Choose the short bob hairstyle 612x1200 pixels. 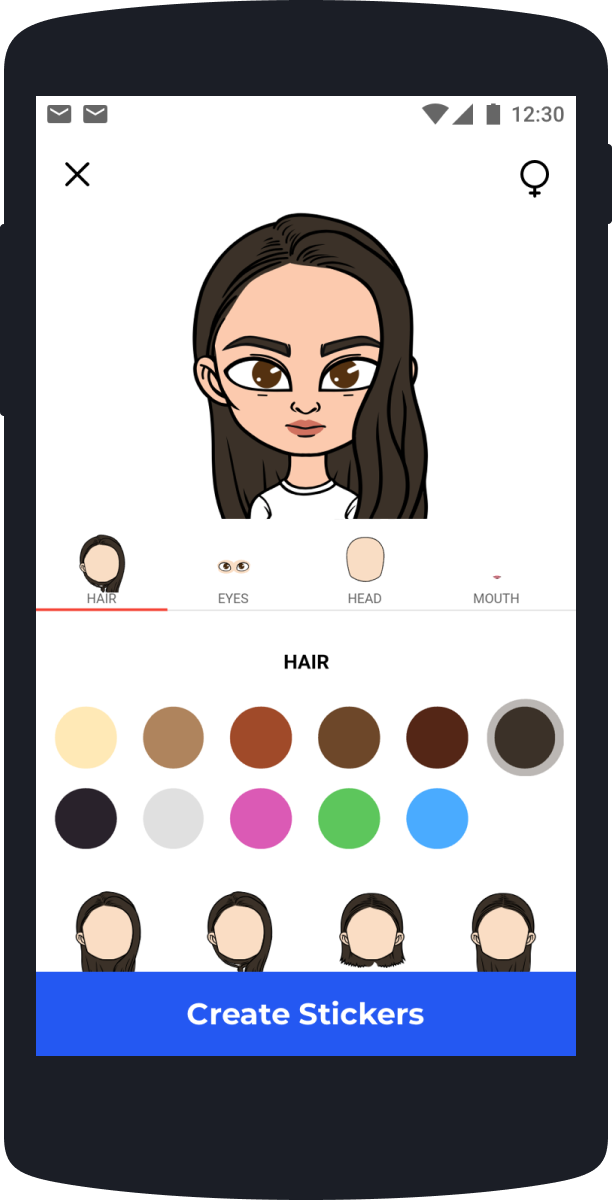(x=372, y=932)
